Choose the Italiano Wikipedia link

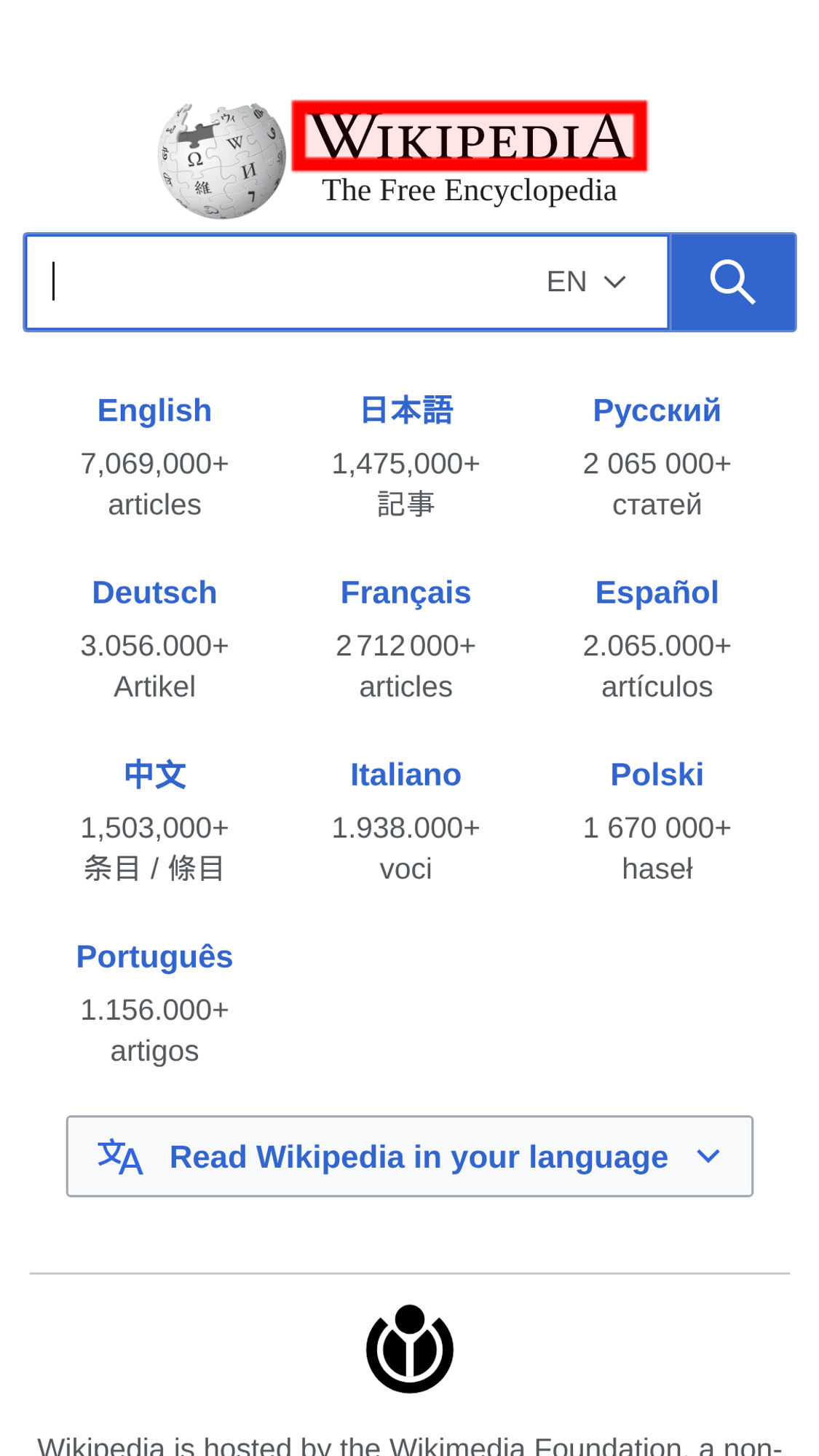406,775
